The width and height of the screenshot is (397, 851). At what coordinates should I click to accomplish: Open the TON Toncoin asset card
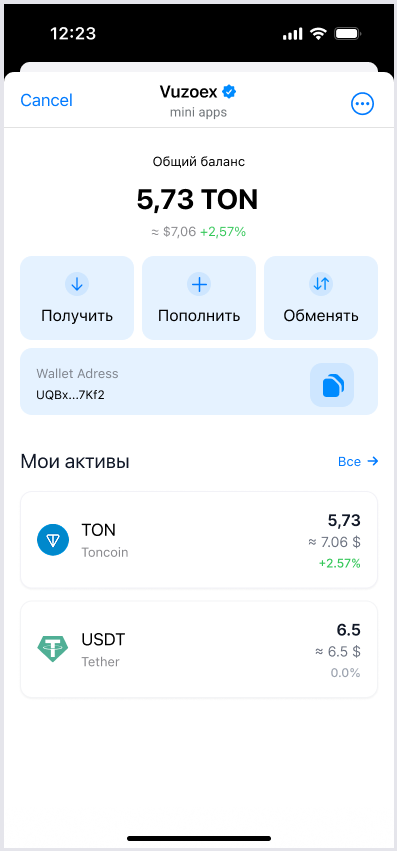(x=199, y=540)
